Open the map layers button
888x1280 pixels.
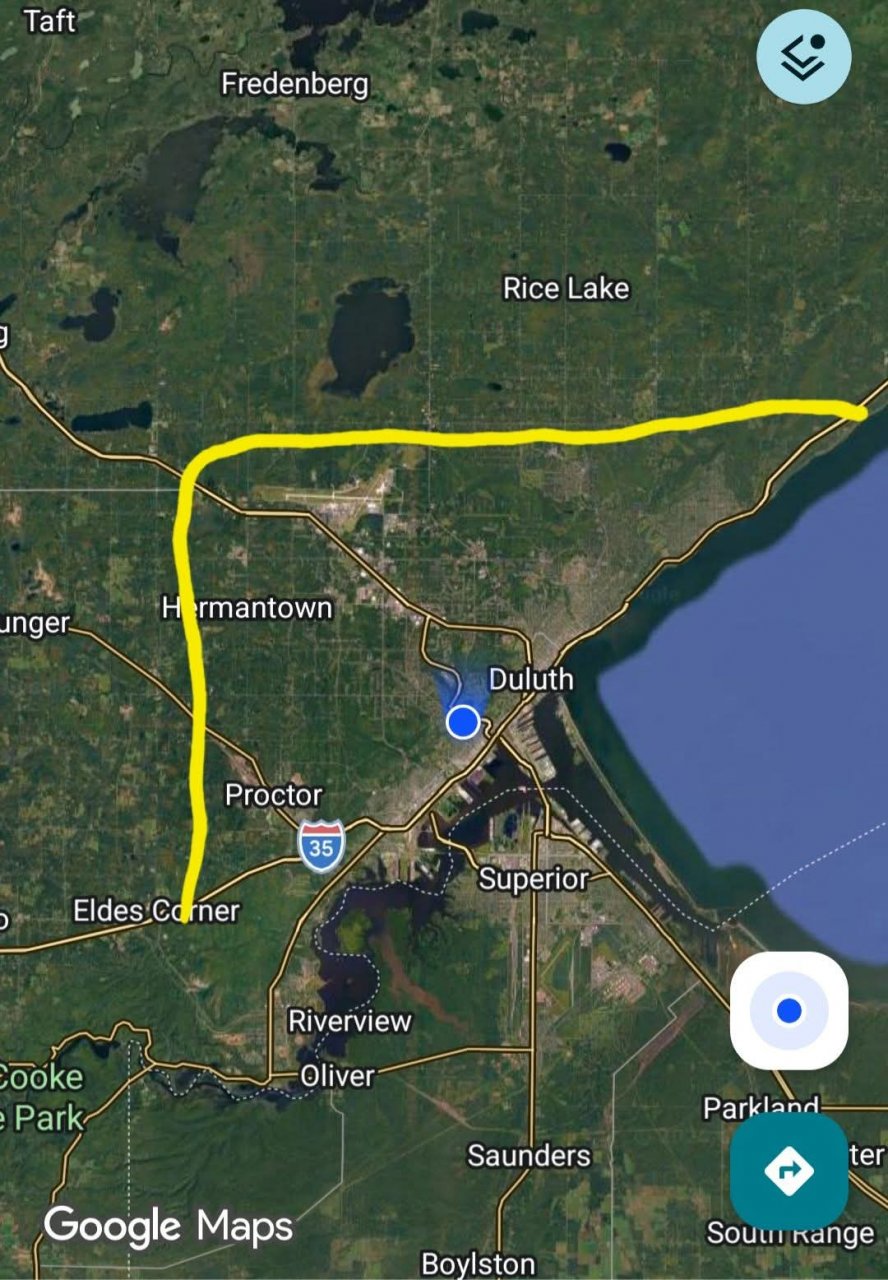coord(803,57)
